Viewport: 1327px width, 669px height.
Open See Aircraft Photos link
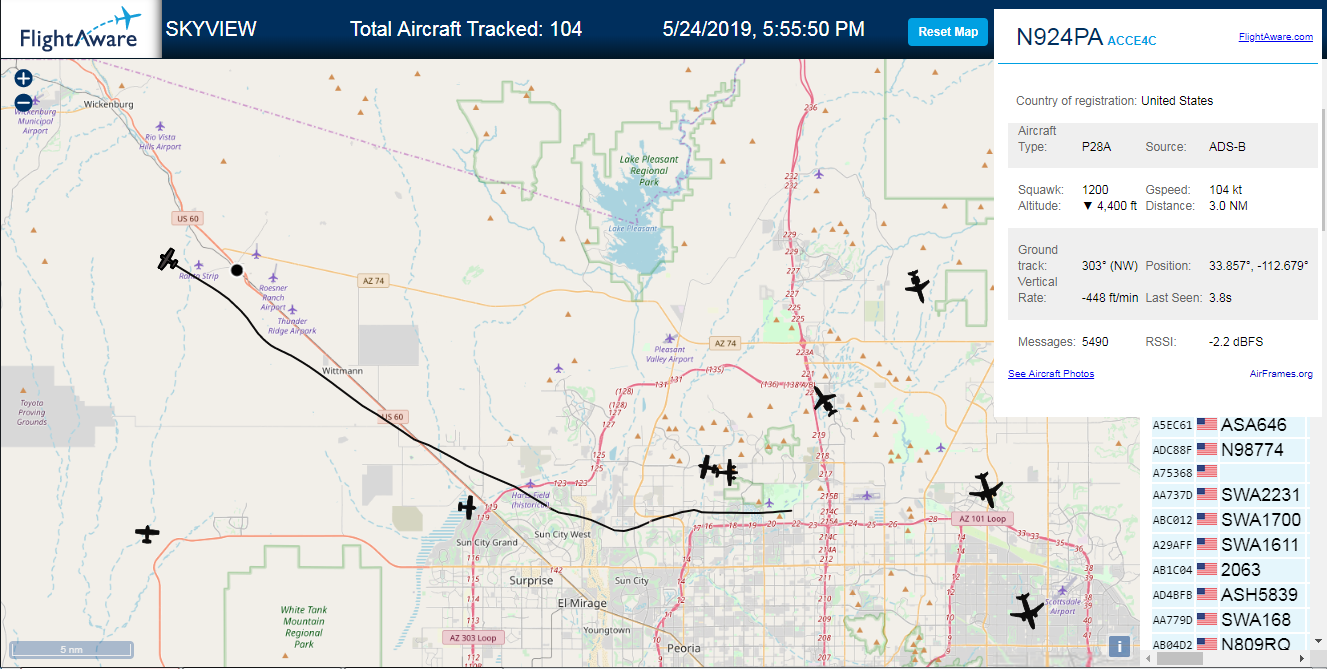tap(1051, 374)
